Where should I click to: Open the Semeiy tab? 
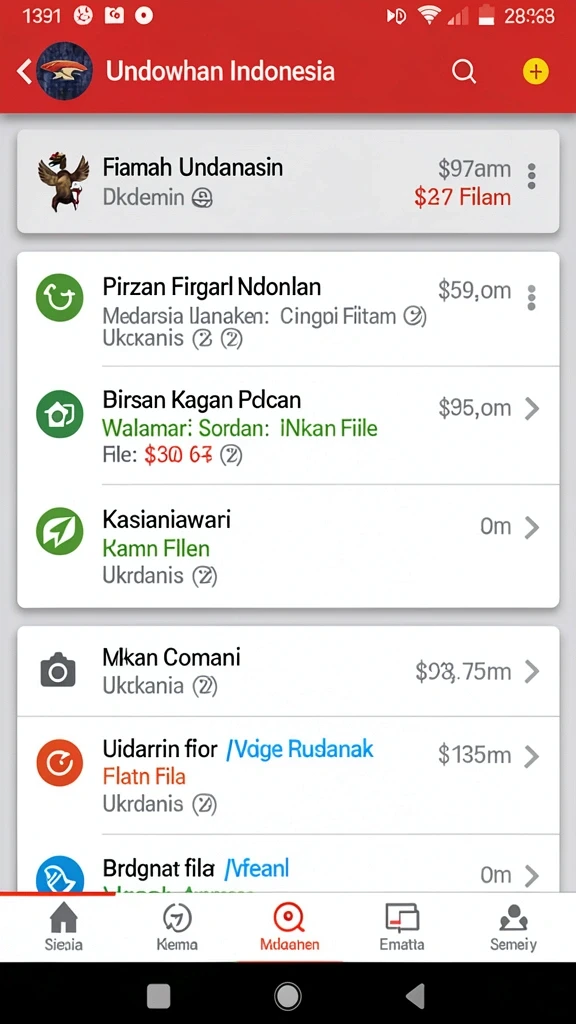pos(513,927)
